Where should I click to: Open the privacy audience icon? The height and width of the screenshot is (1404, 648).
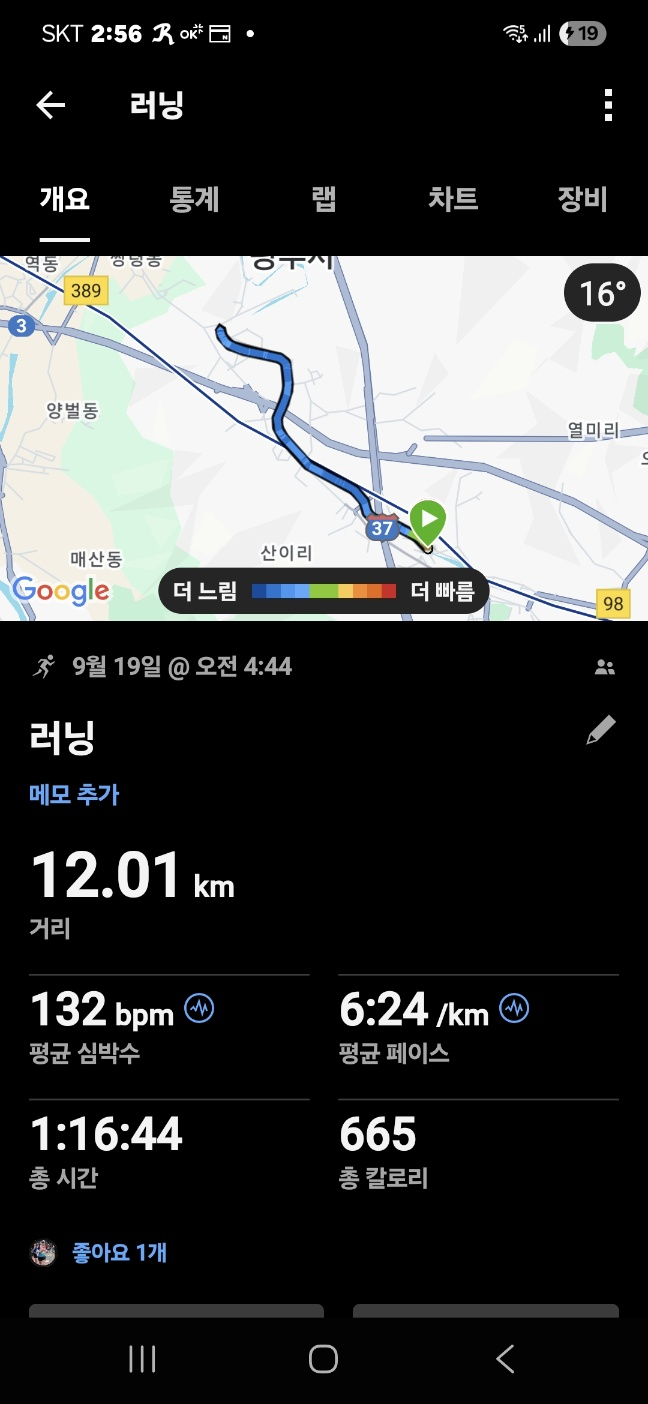(x=604, y=667)
